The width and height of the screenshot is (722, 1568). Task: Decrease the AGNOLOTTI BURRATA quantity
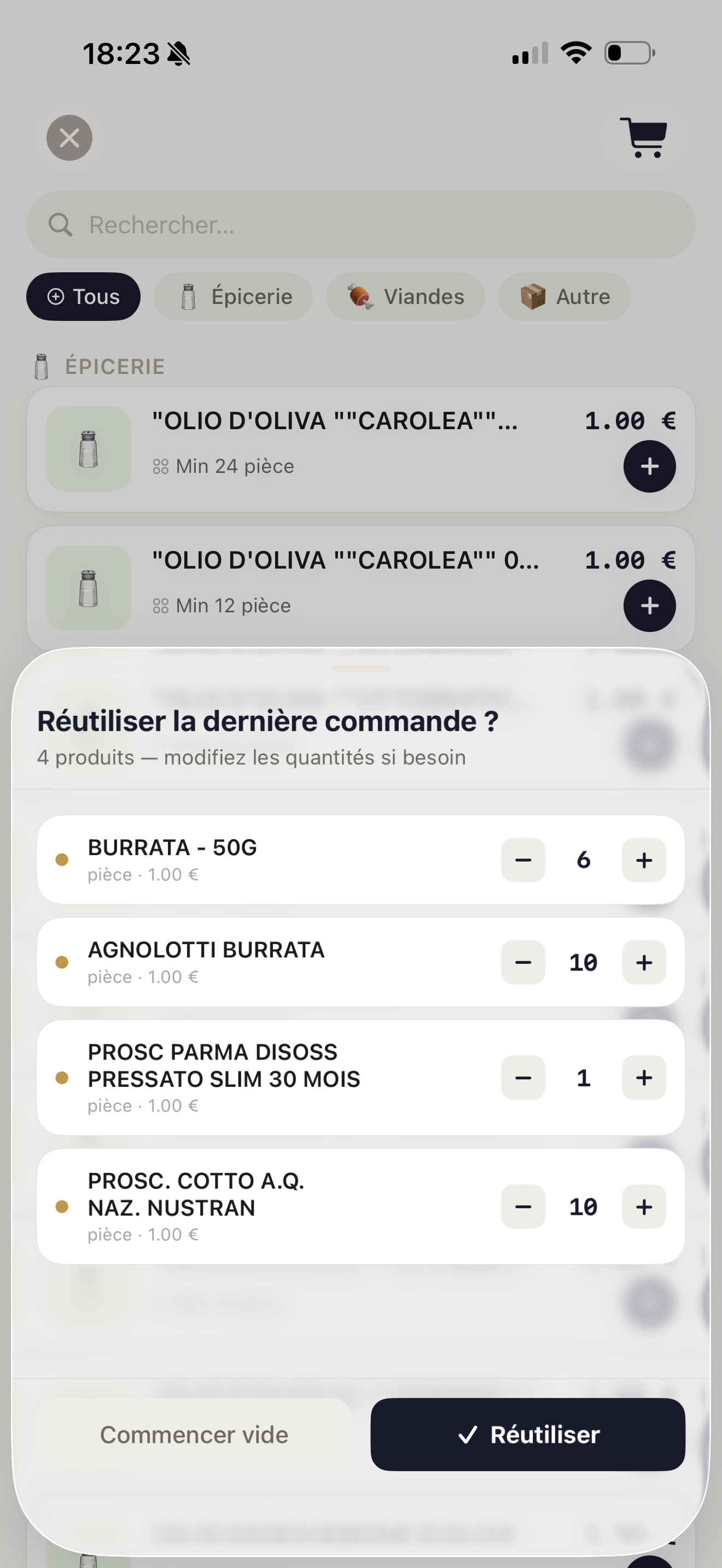pos(522,962)
